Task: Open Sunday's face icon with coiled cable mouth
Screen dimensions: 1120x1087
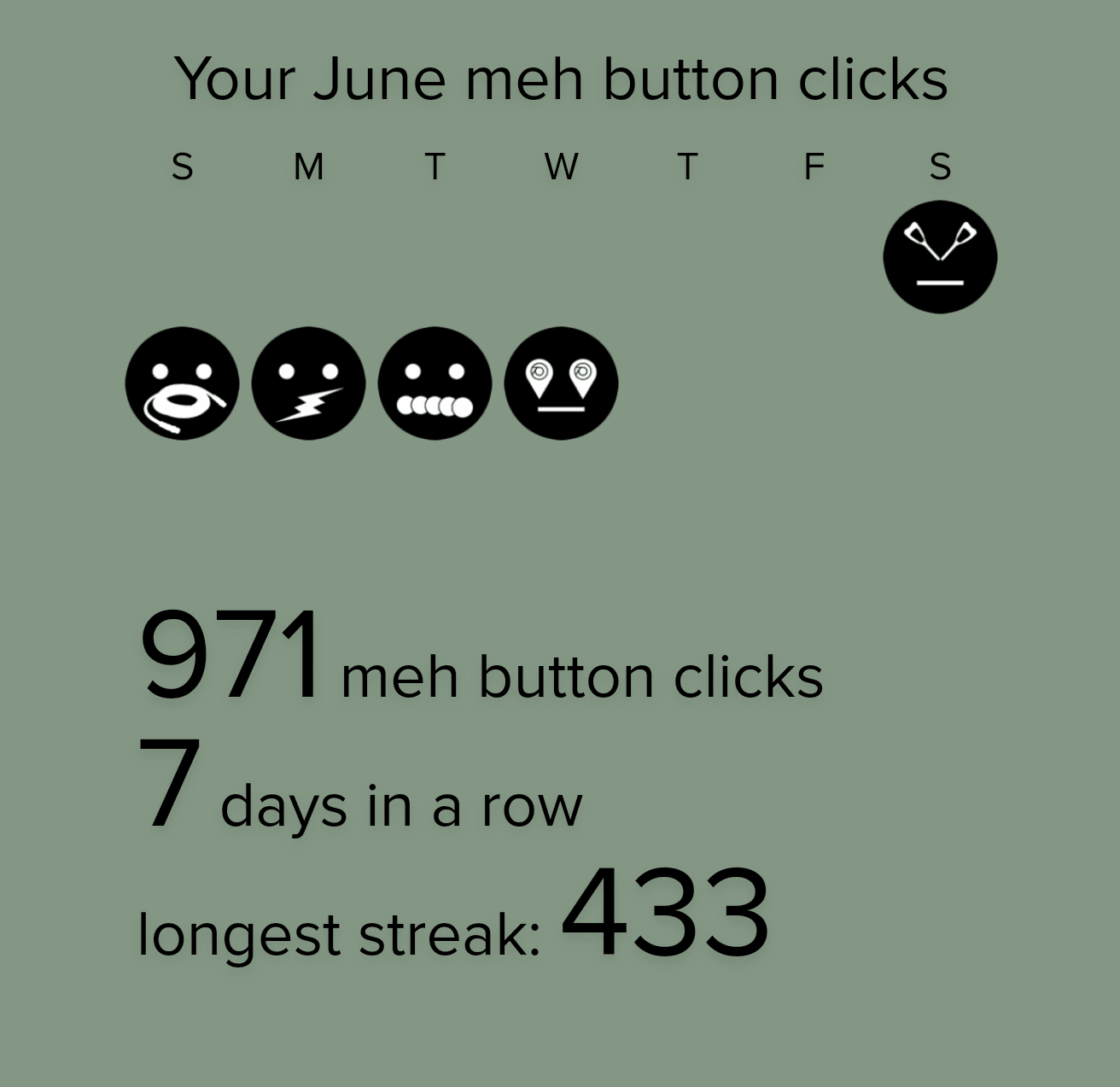Action: click(x=182, y=383)
